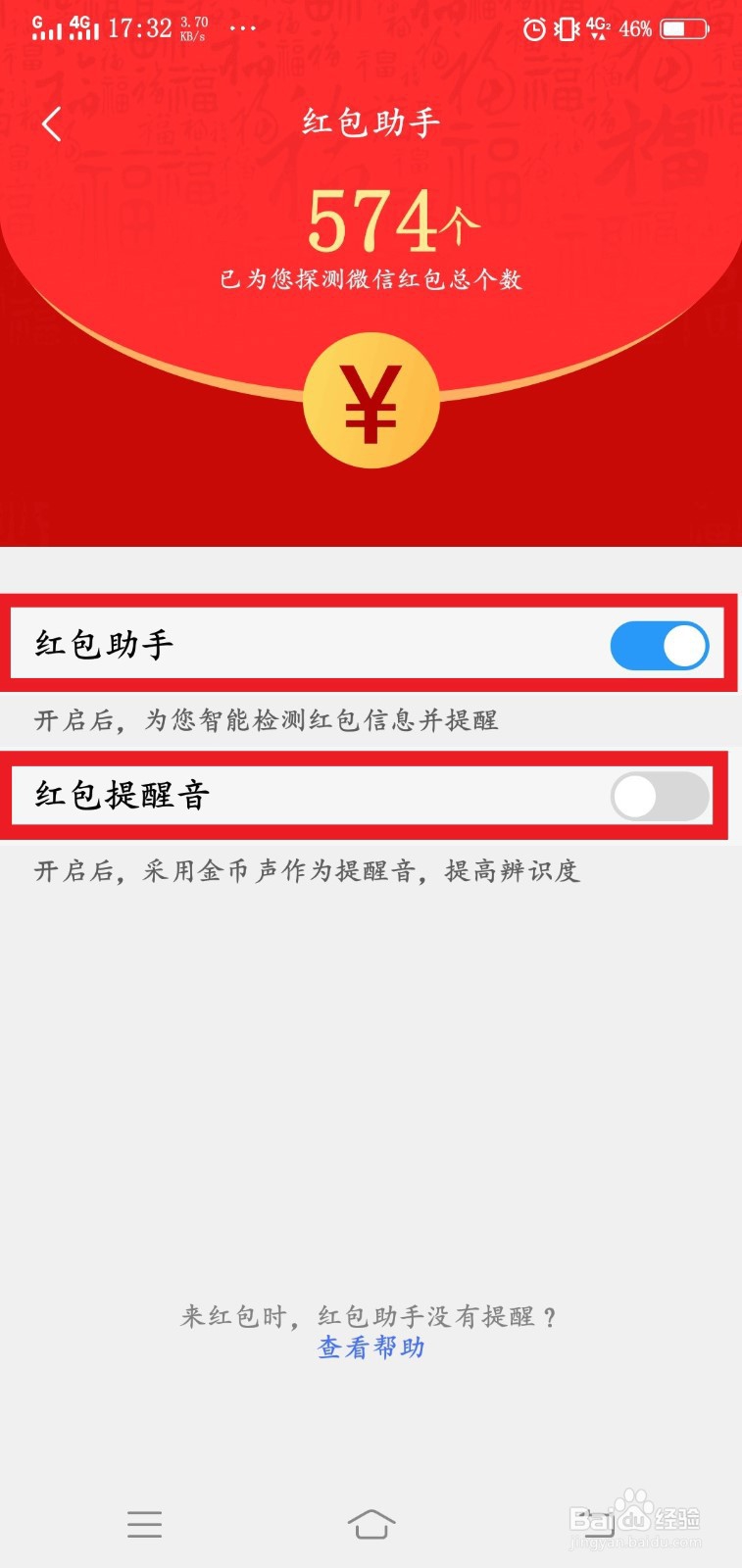Enable the 红包提醒音 switch

[659, 797]
